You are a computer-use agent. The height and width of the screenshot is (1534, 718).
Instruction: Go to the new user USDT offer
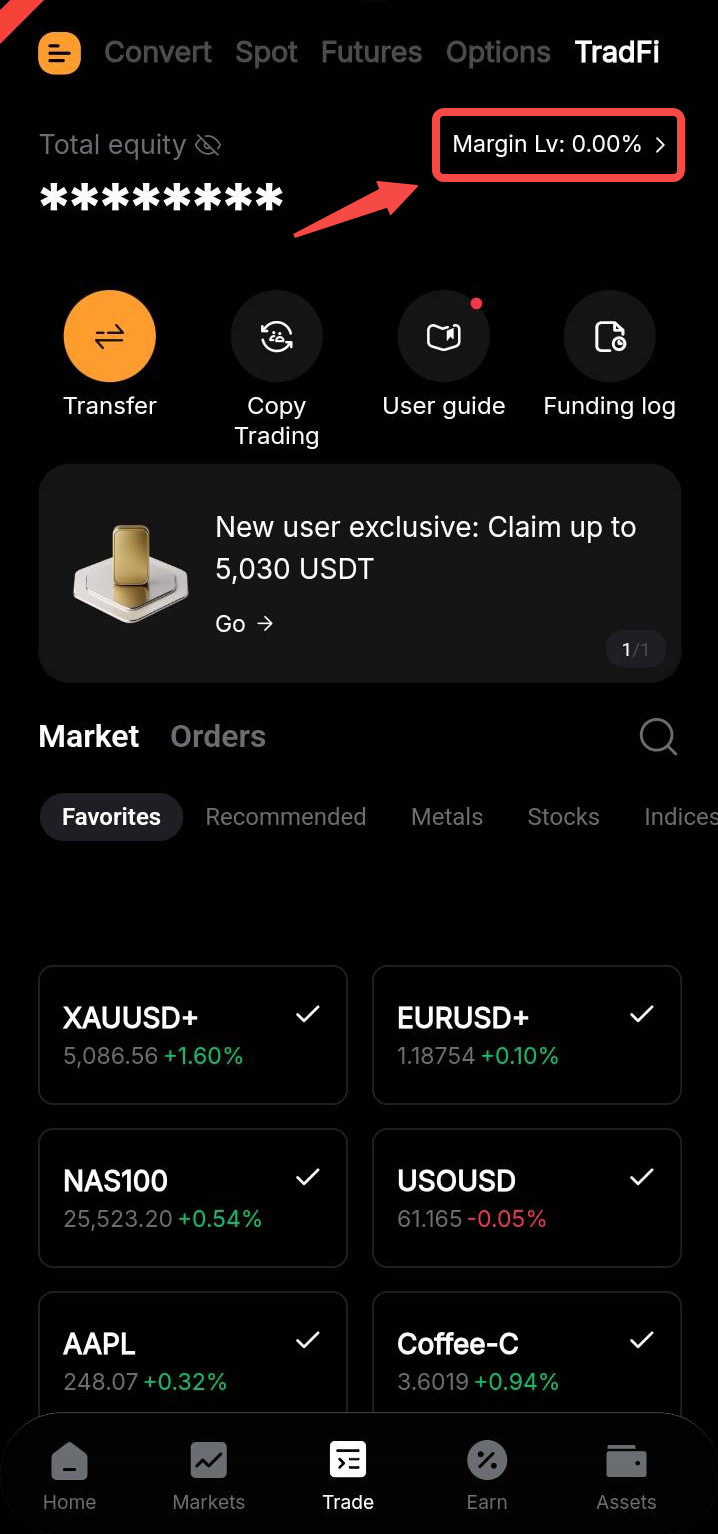tap(244, 624)
